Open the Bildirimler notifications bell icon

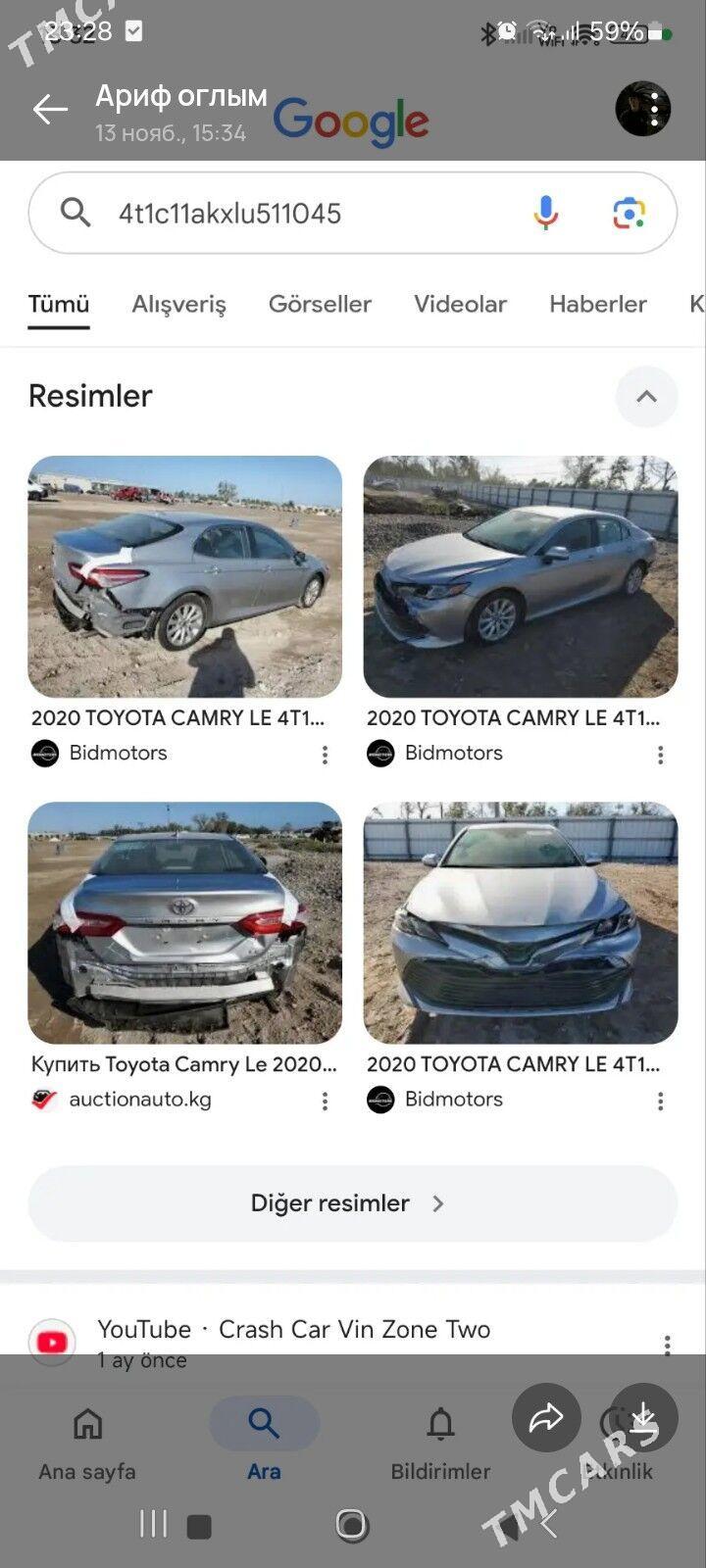pyautogui.click(x=440, y=1425)
